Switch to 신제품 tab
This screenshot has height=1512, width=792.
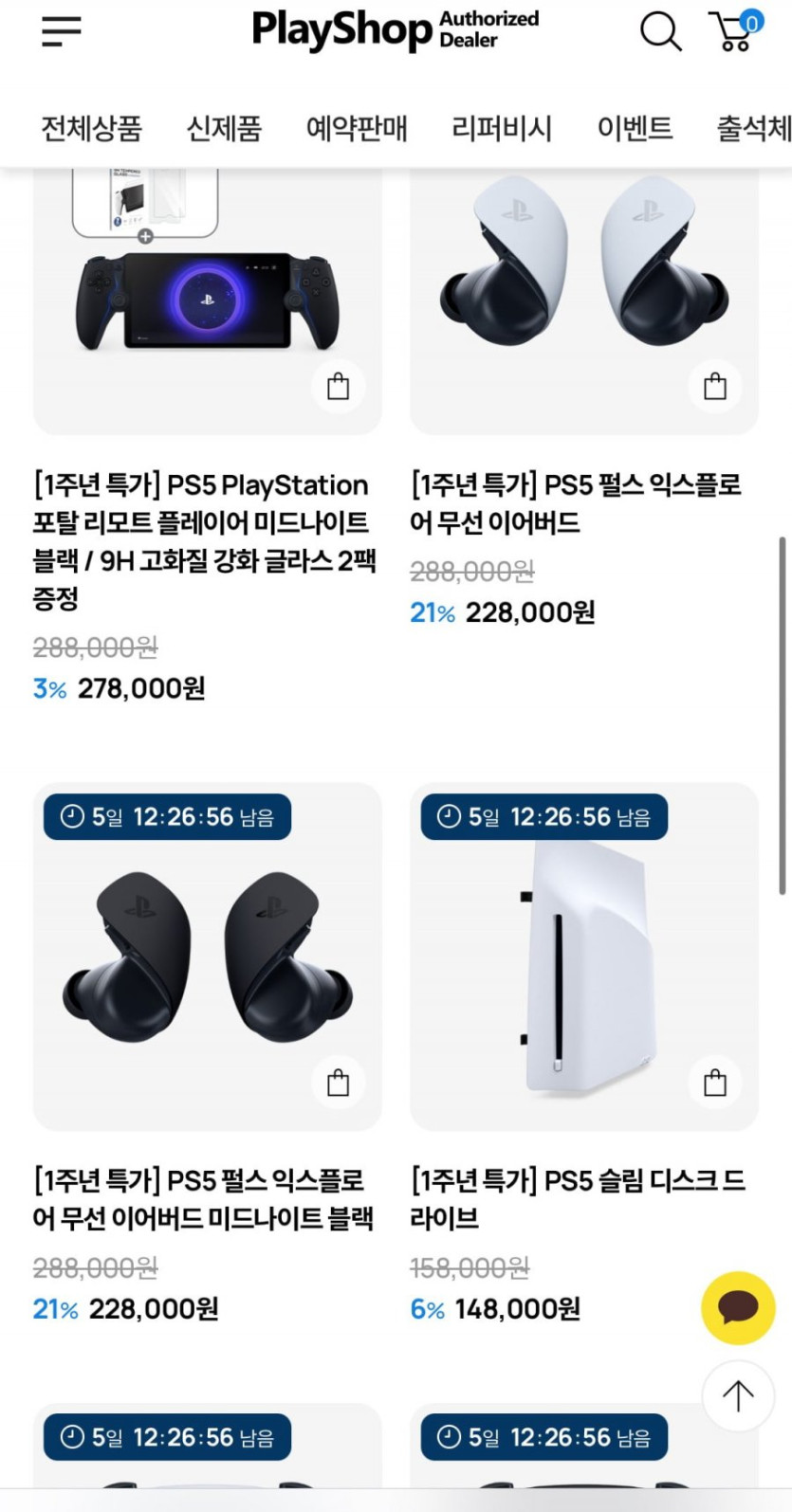[224, 128]
